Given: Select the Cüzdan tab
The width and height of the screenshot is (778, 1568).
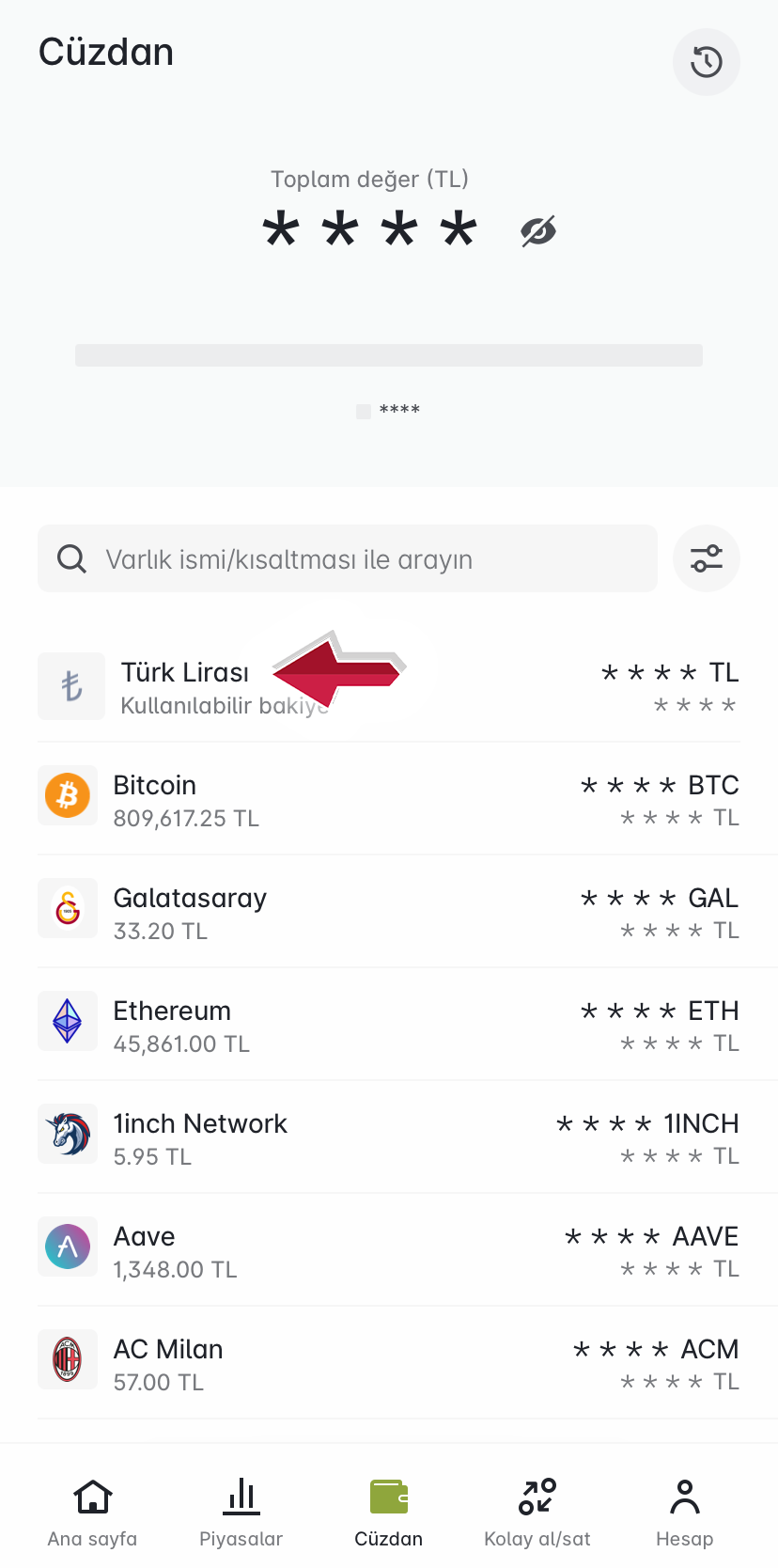Looking at the screenshot, I should [389, 1512].
